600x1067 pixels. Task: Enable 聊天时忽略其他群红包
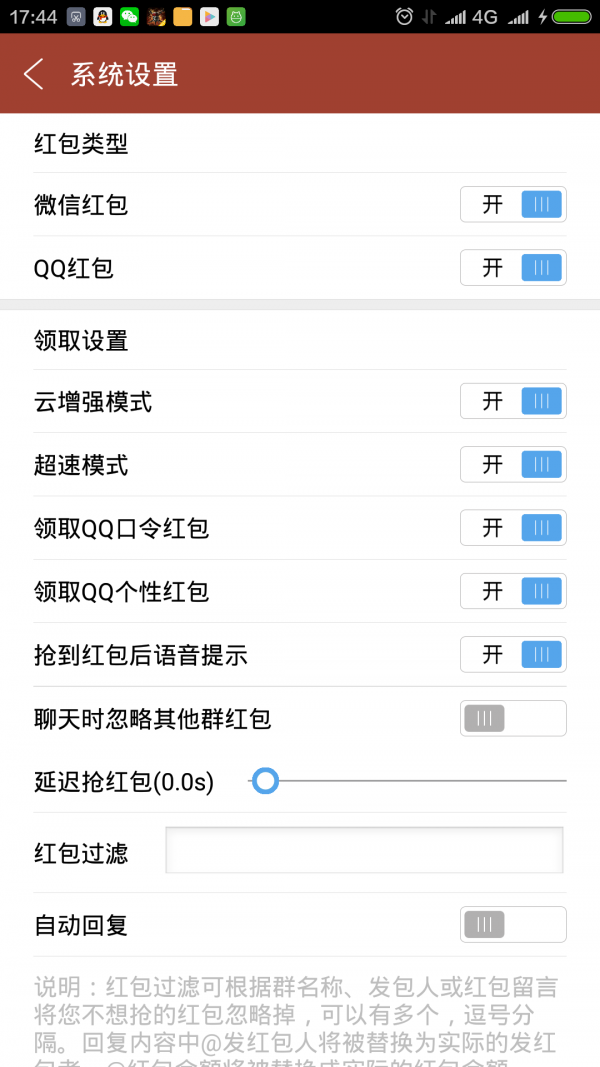coord(513,718)
